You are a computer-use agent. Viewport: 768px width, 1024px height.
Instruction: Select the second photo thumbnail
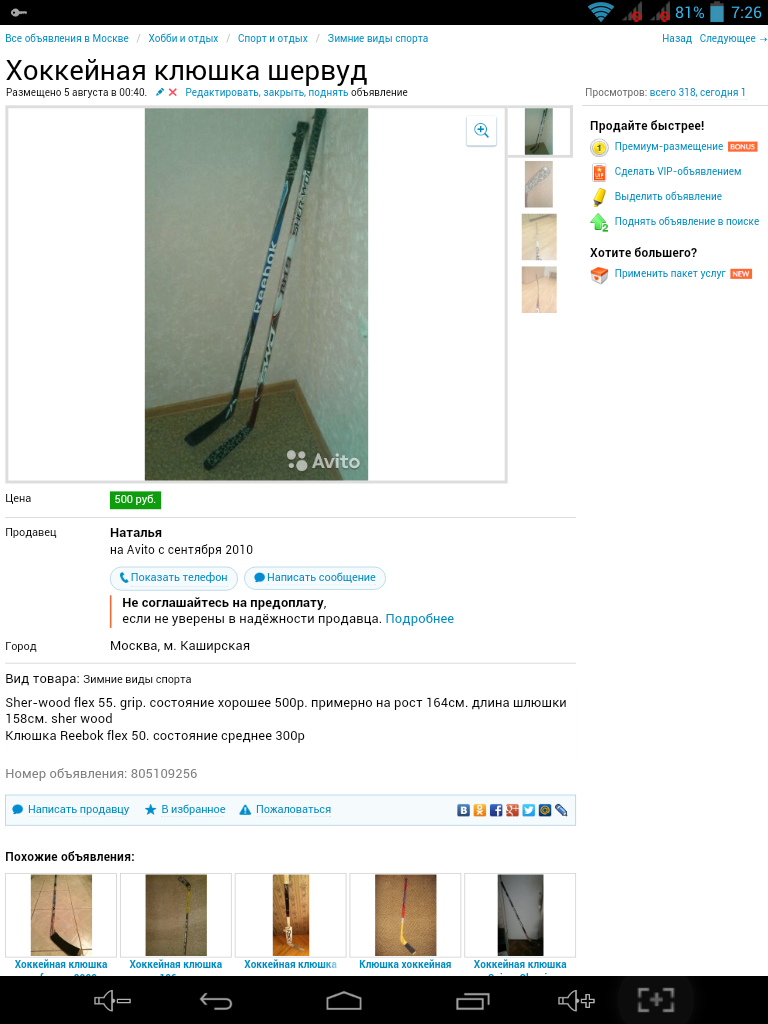pyautogui.click(x=538, y=184)
